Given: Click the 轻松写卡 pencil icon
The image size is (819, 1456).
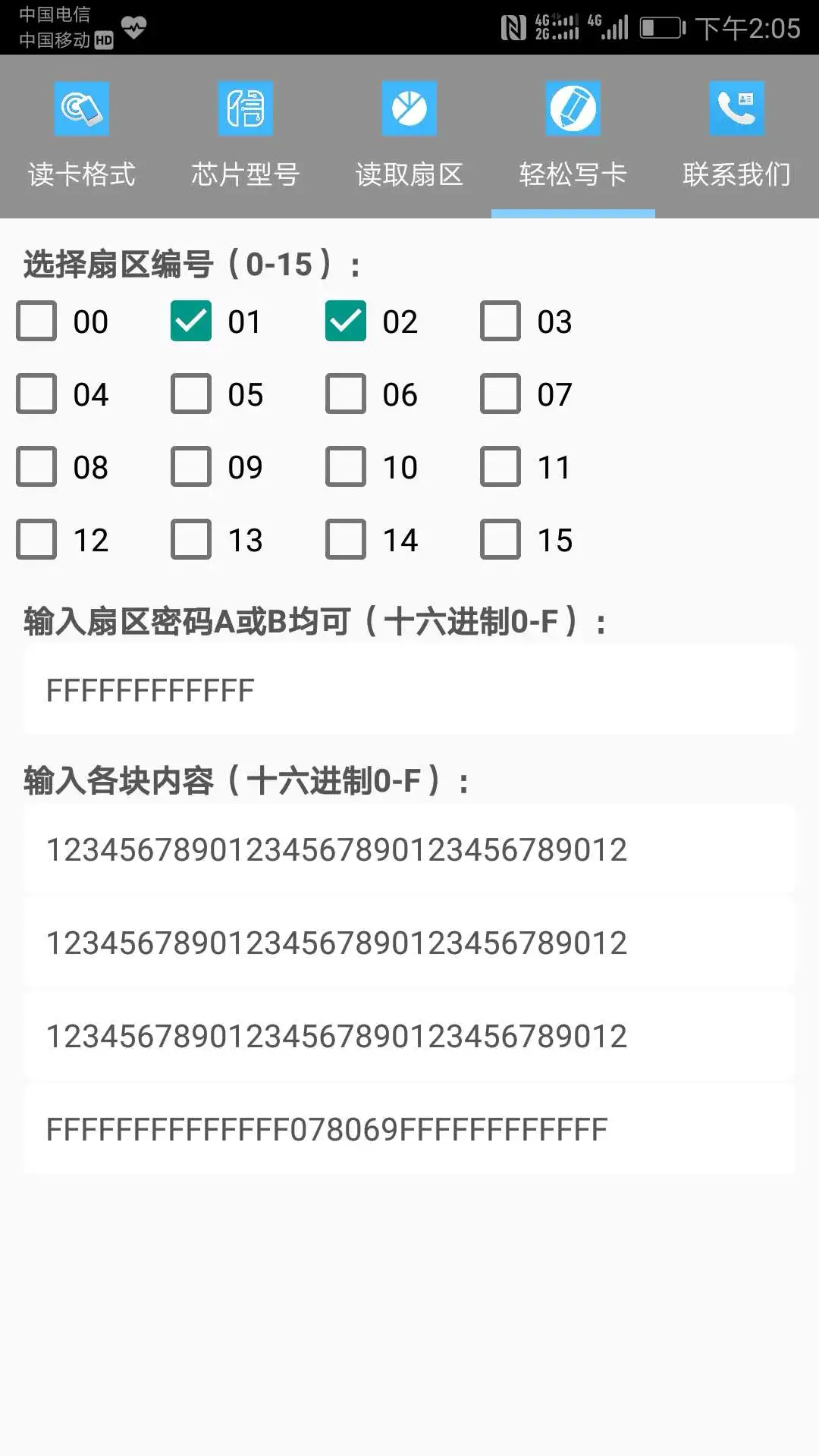Looking at the screenshot, I should pyautogui.click(x=573, y=108).
